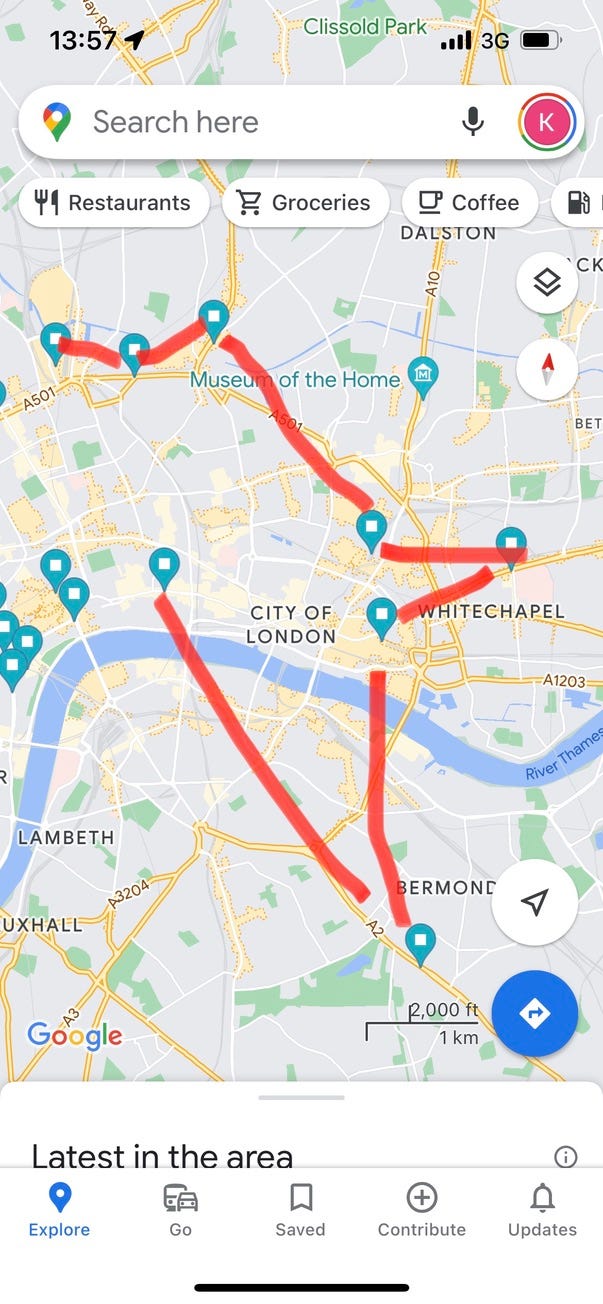Open the map layers button
Image resolution: width=603 pixels, height=1304 pixels.
(547, 283)
